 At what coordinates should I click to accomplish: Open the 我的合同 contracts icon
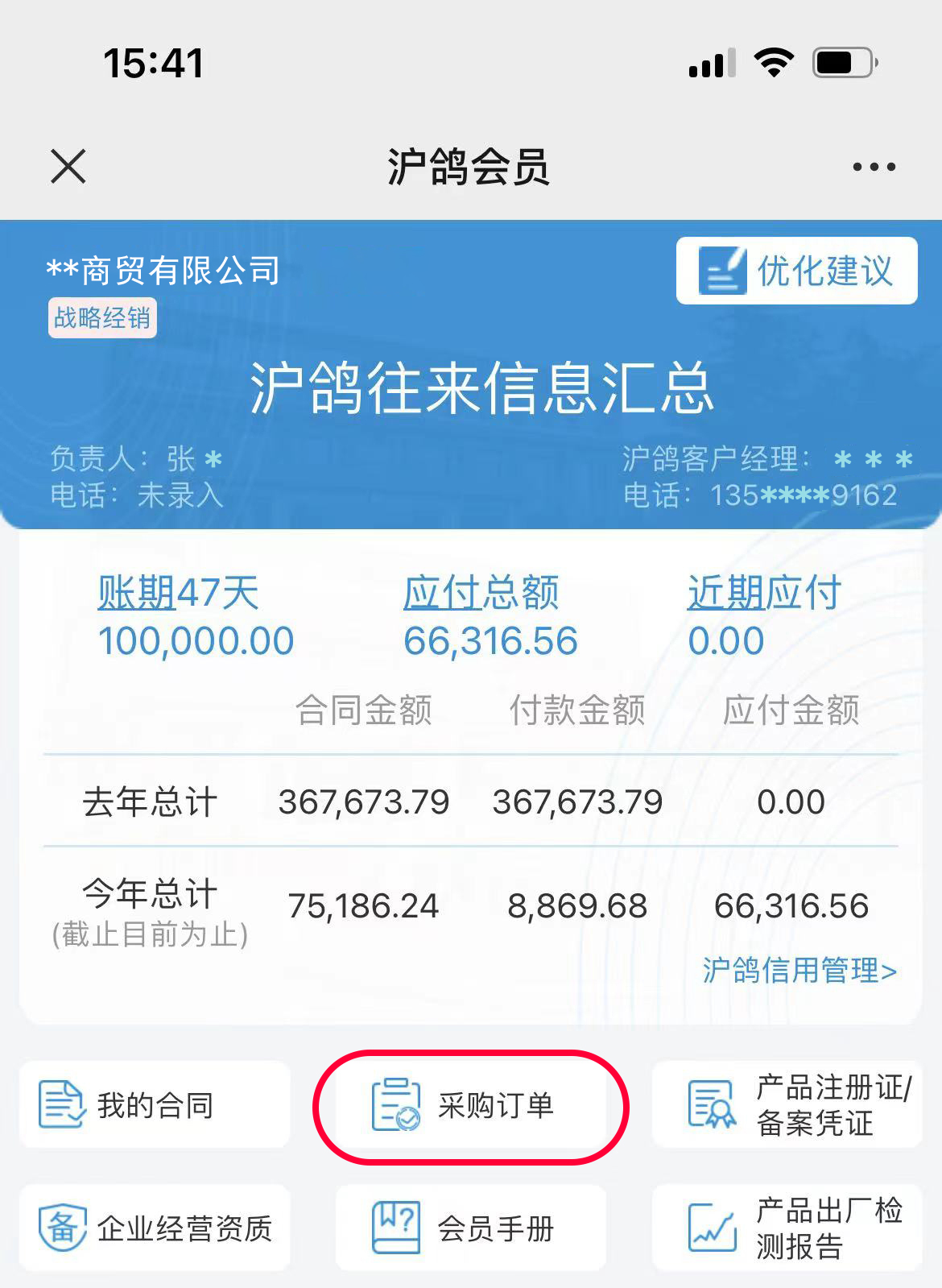[153, 1104]
